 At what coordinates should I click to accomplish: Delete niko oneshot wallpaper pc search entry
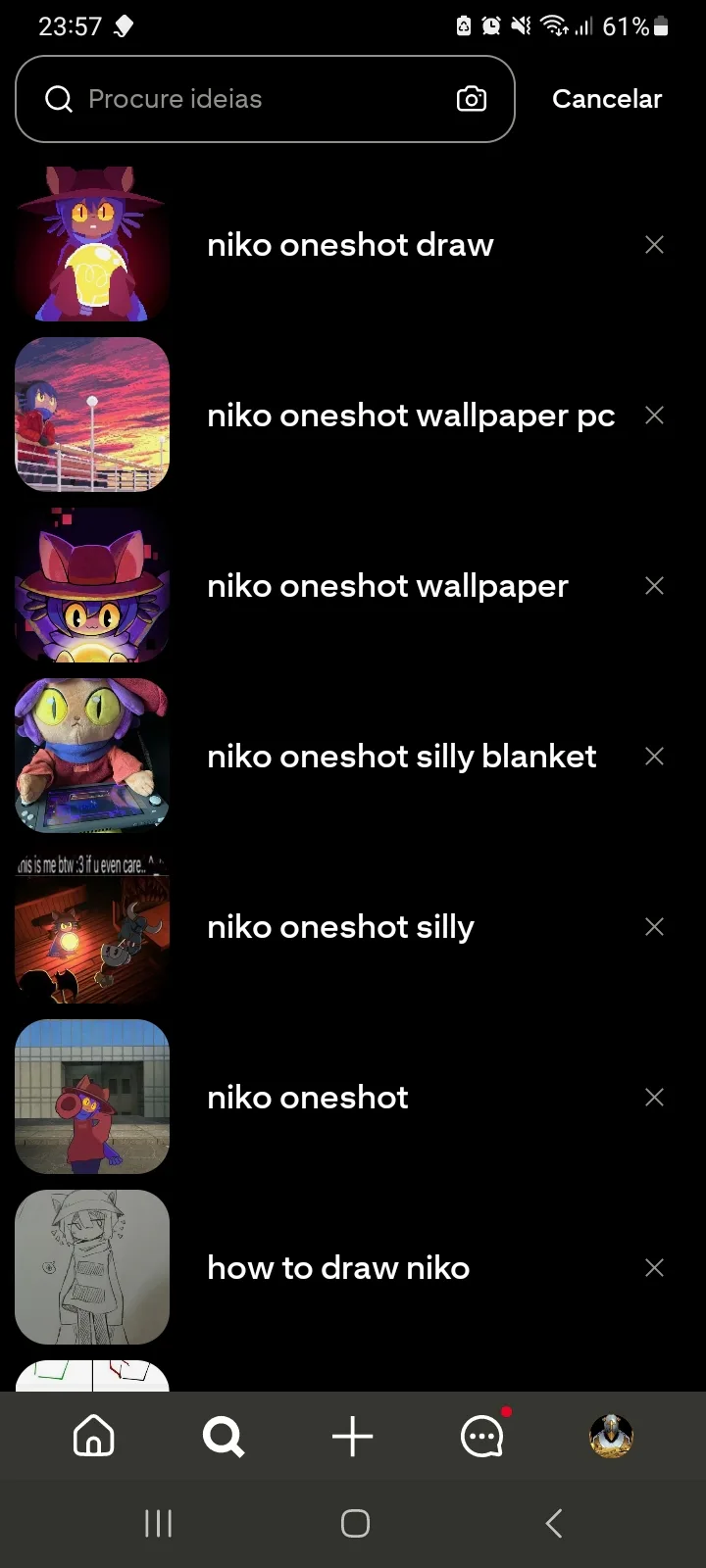654,416
